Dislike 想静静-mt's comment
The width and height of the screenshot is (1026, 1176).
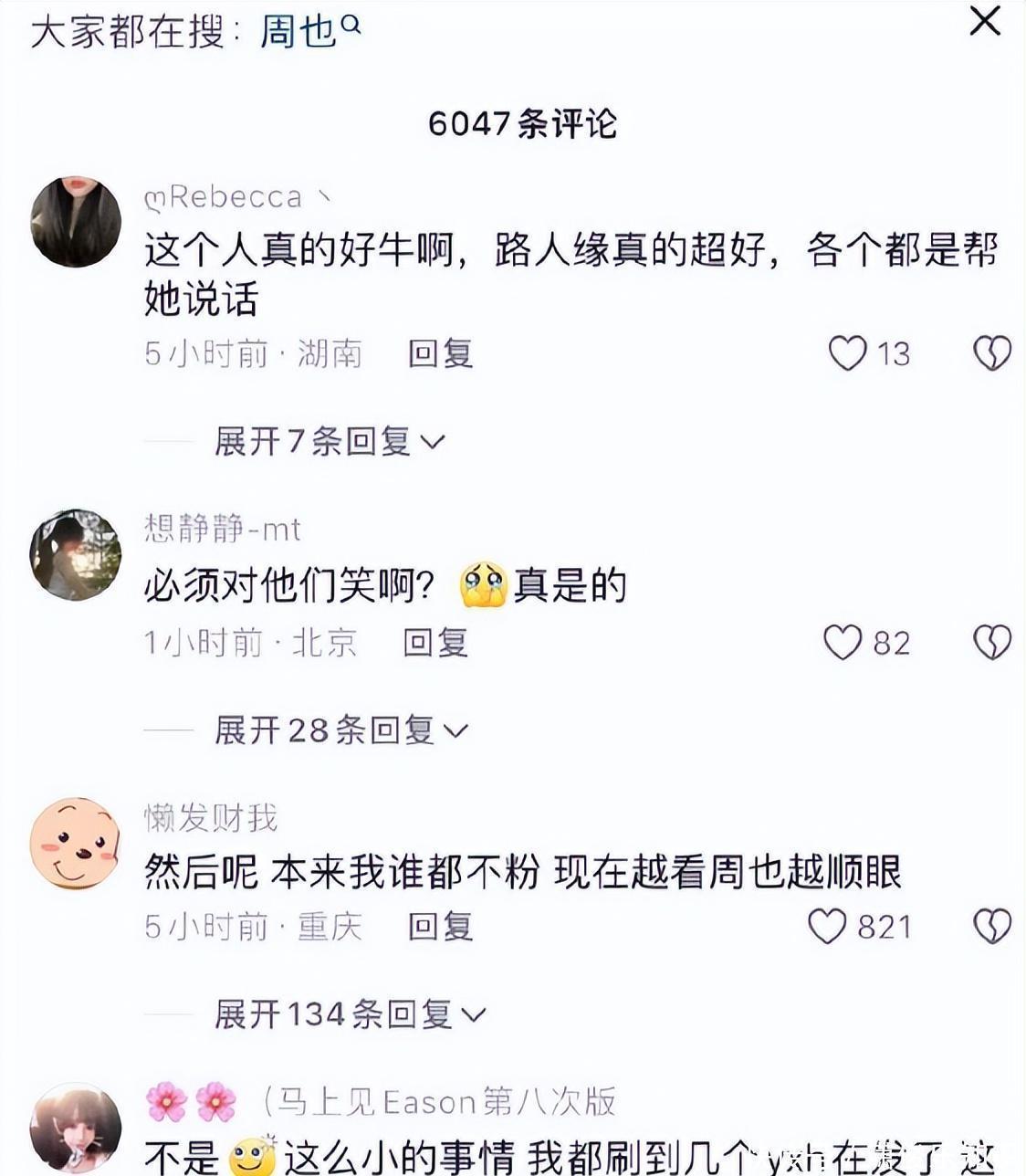pos(991,643)
